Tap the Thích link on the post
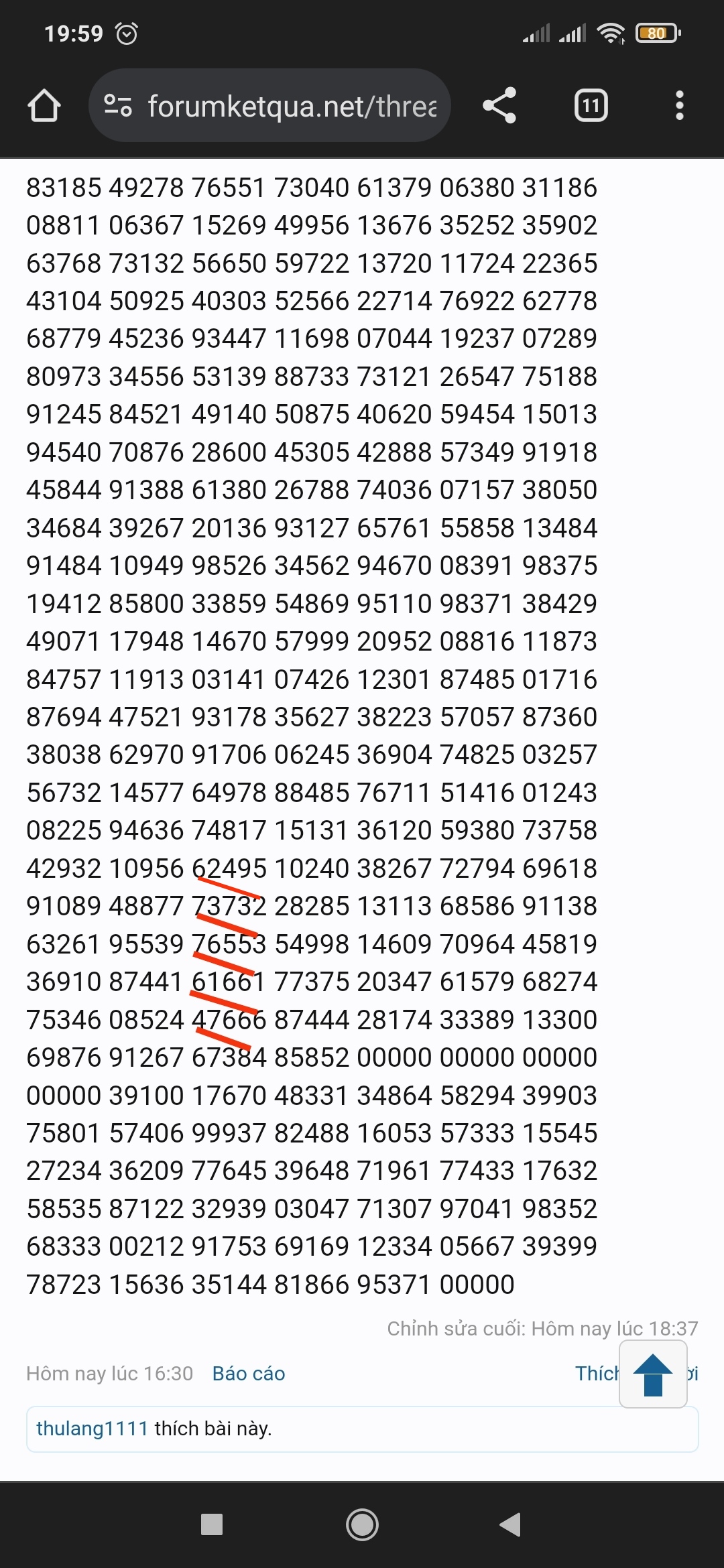Screen dimensions: 724x1568 (597, 1374)
